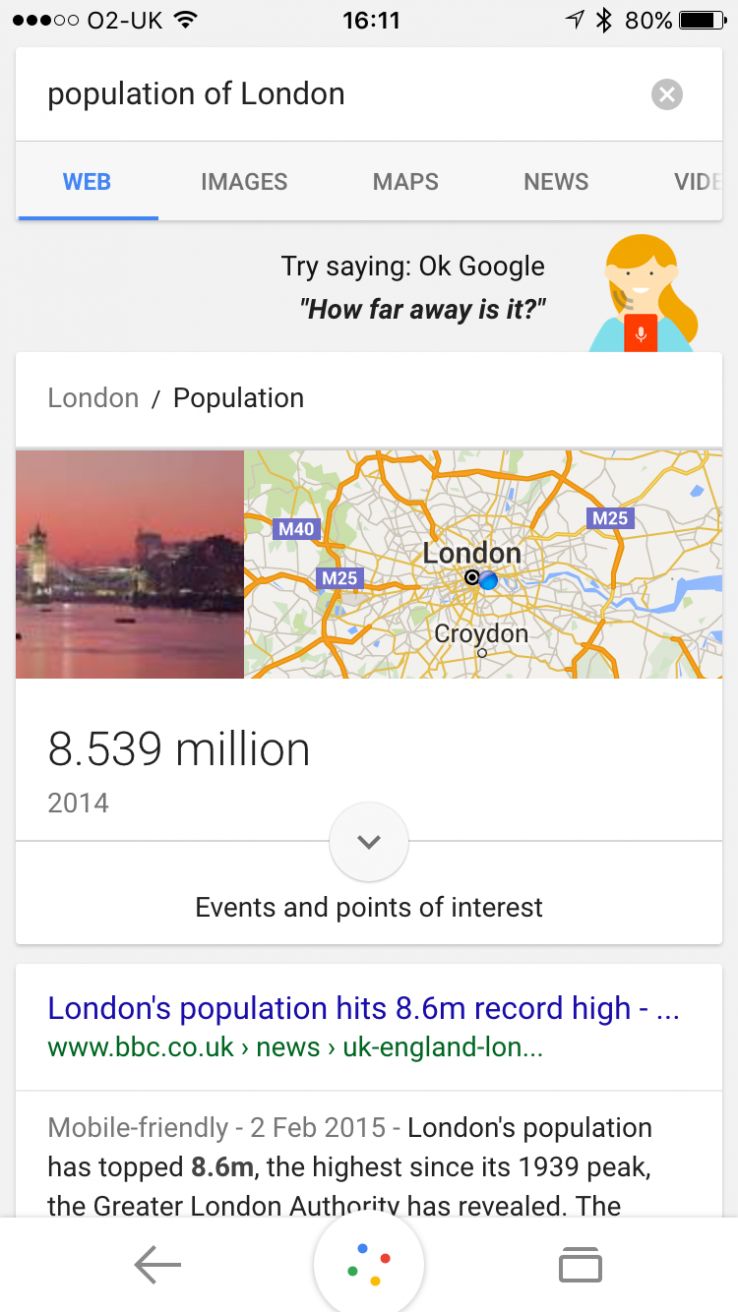The width and height of the screenshot is (738, 1312).
Task: Go back with the bottom arrow
Action: [157, 1265]
